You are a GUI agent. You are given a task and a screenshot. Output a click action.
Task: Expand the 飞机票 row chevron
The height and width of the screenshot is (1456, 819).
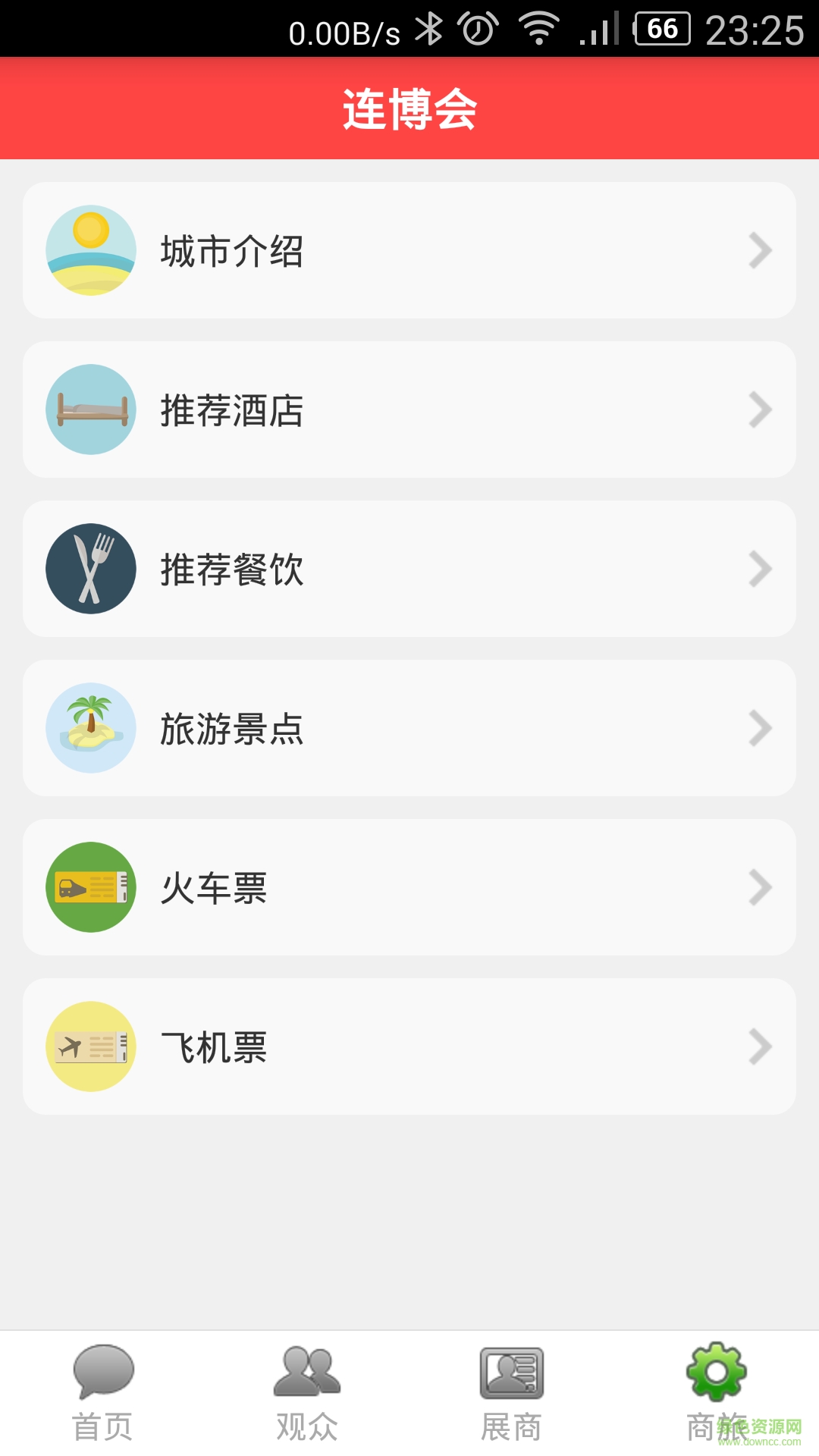coord(761,1046)
